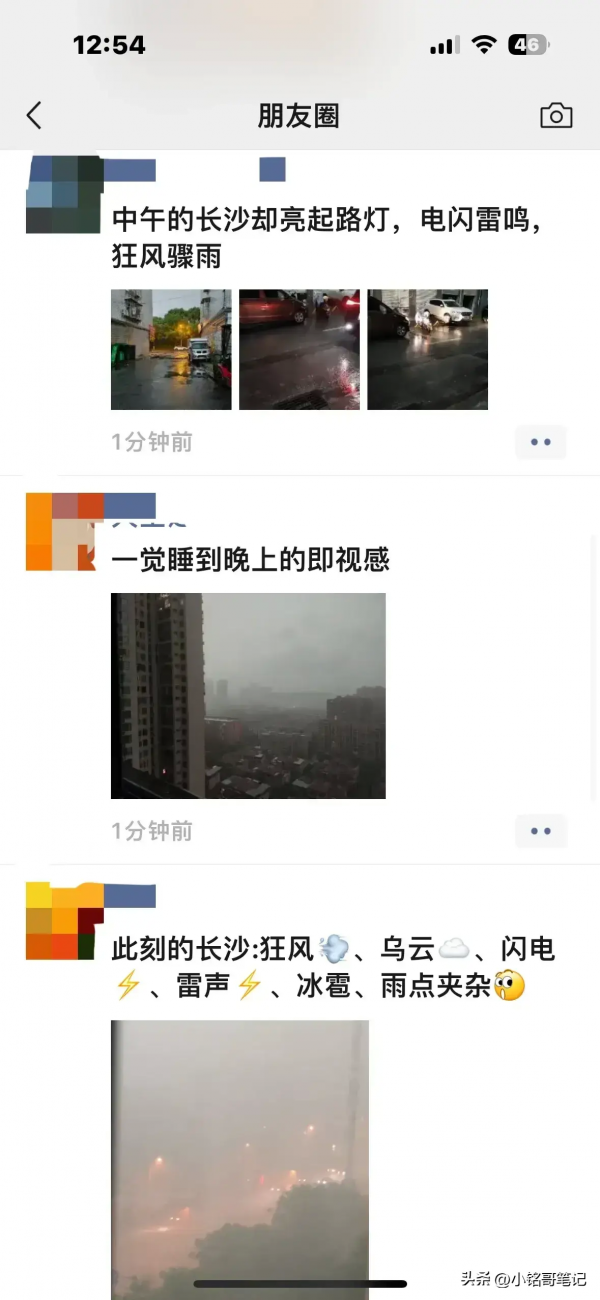Image resolution: width=600 pixels, height=1300 pixels.
Task: View middle photo of the 狂风骤雨 post
Action: click(299, 350)
